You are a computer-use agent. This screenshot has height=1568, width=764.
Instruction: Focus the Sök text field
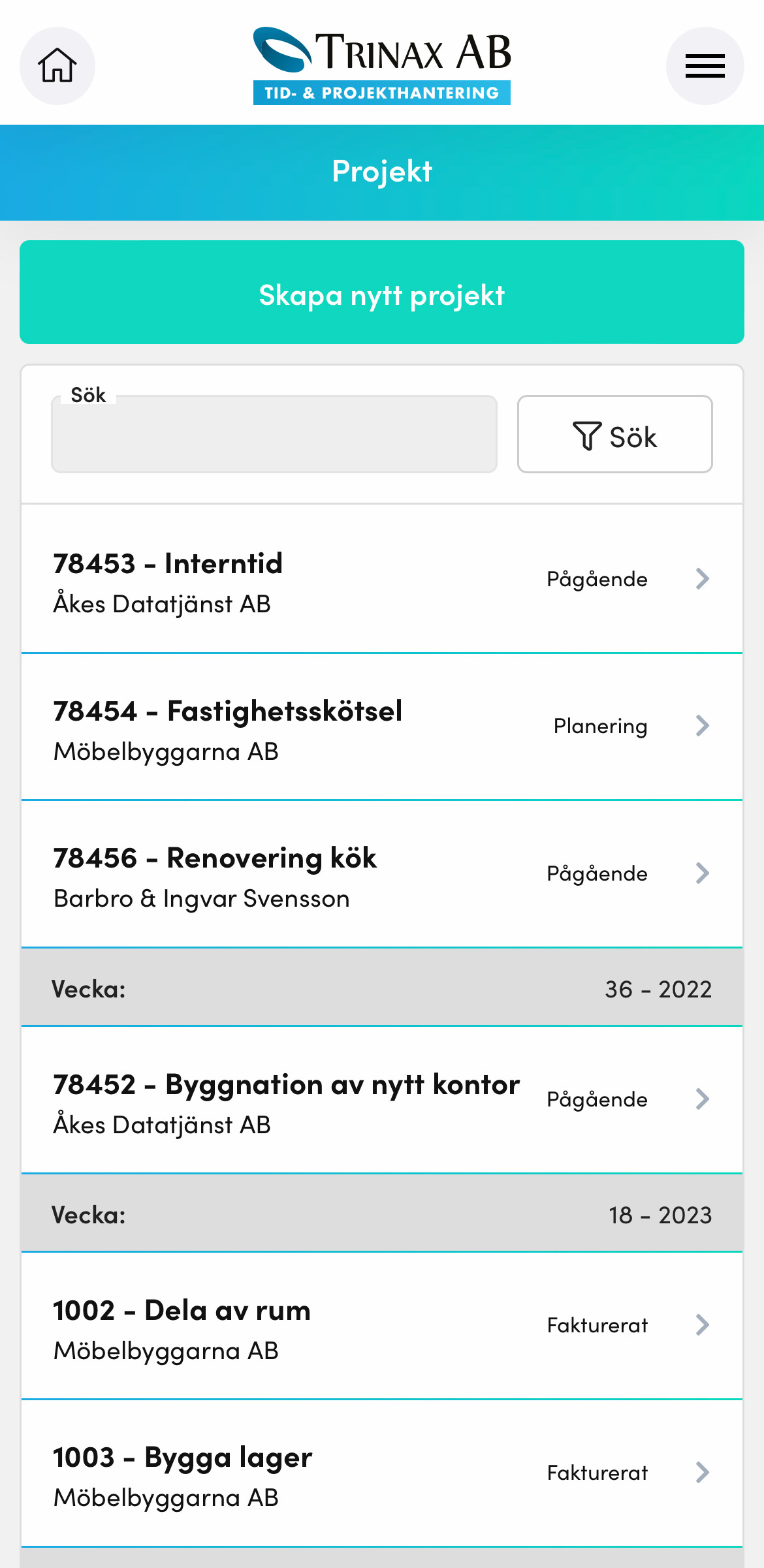(274, 434)
